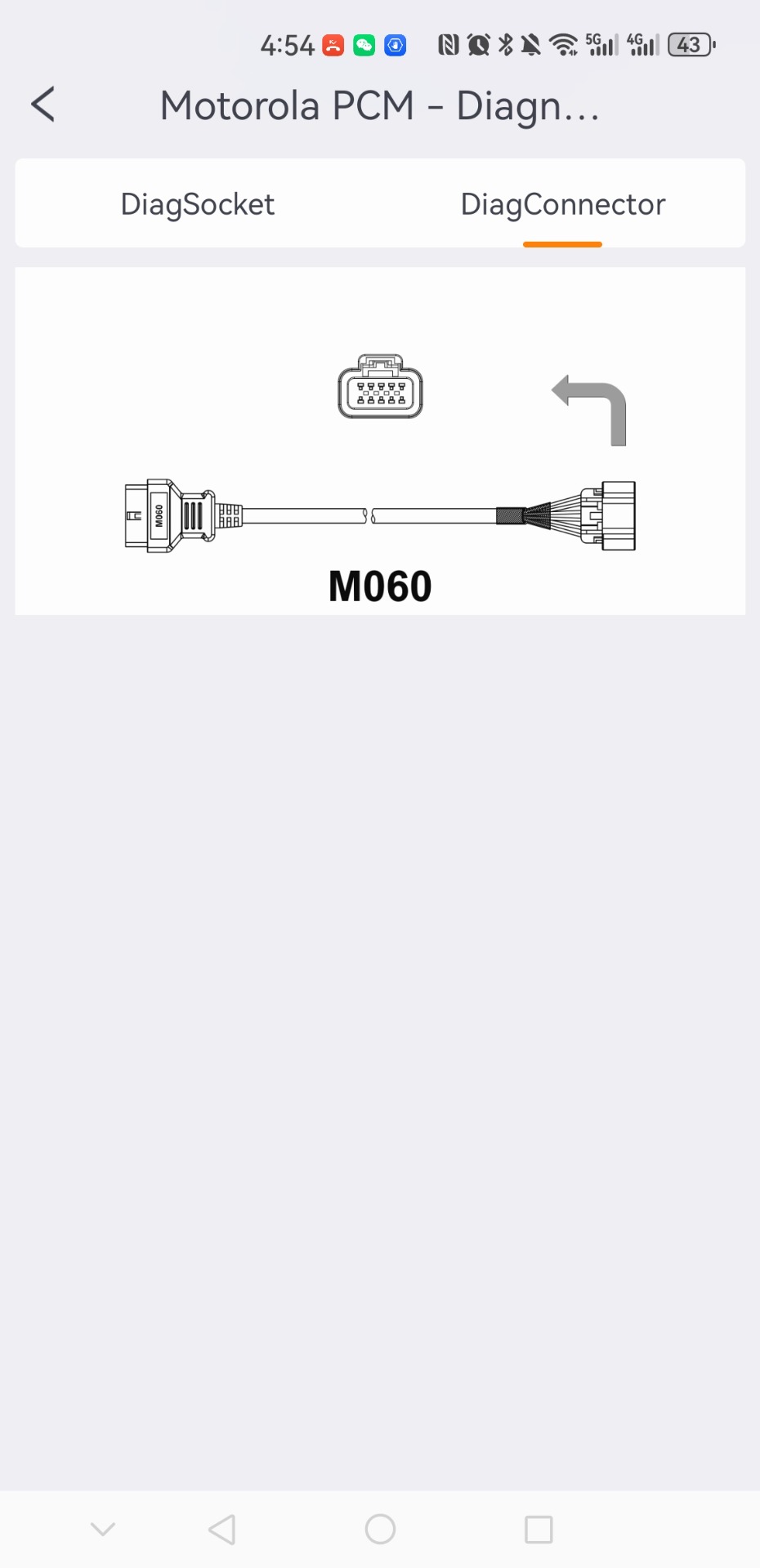The width and height of the screenshot is (760, 1568).
Task: Go back from Motorola PCM diagnosis screen
Action: pos(43,105)
